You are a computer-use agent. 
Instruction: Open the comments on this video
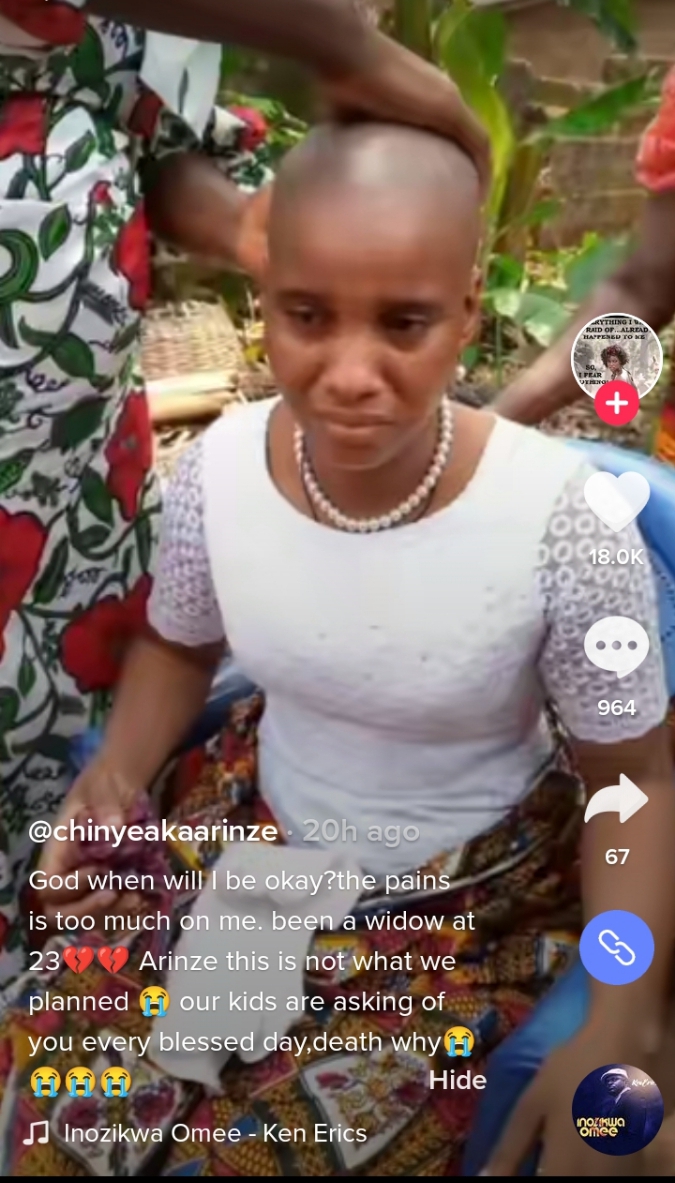pyautogui.click(x=616, y=646)
